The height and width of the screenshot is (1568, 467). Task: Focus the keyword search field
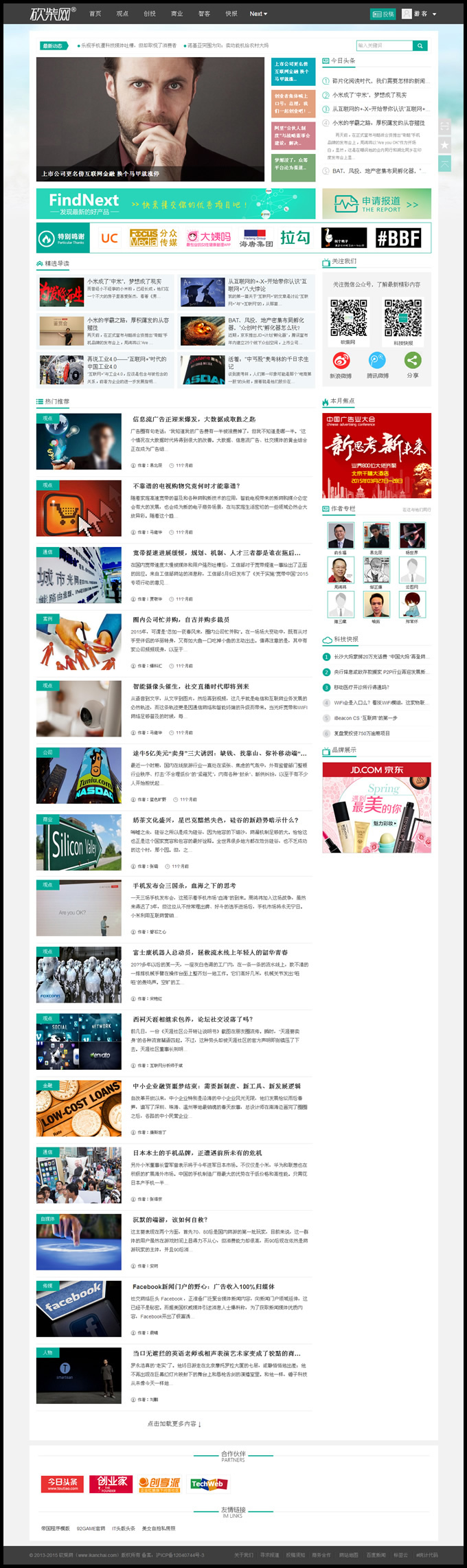click(x=384, y=45)
